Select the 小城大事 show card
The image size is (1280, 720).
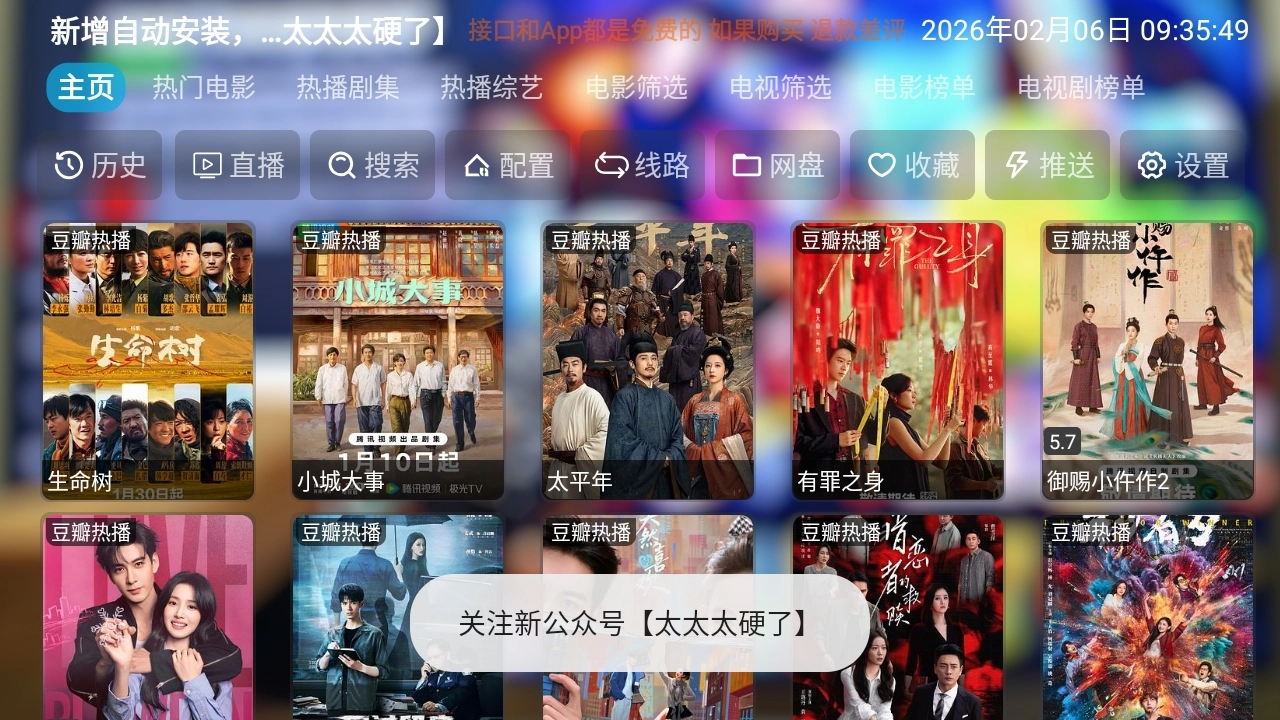pos(398,360)
